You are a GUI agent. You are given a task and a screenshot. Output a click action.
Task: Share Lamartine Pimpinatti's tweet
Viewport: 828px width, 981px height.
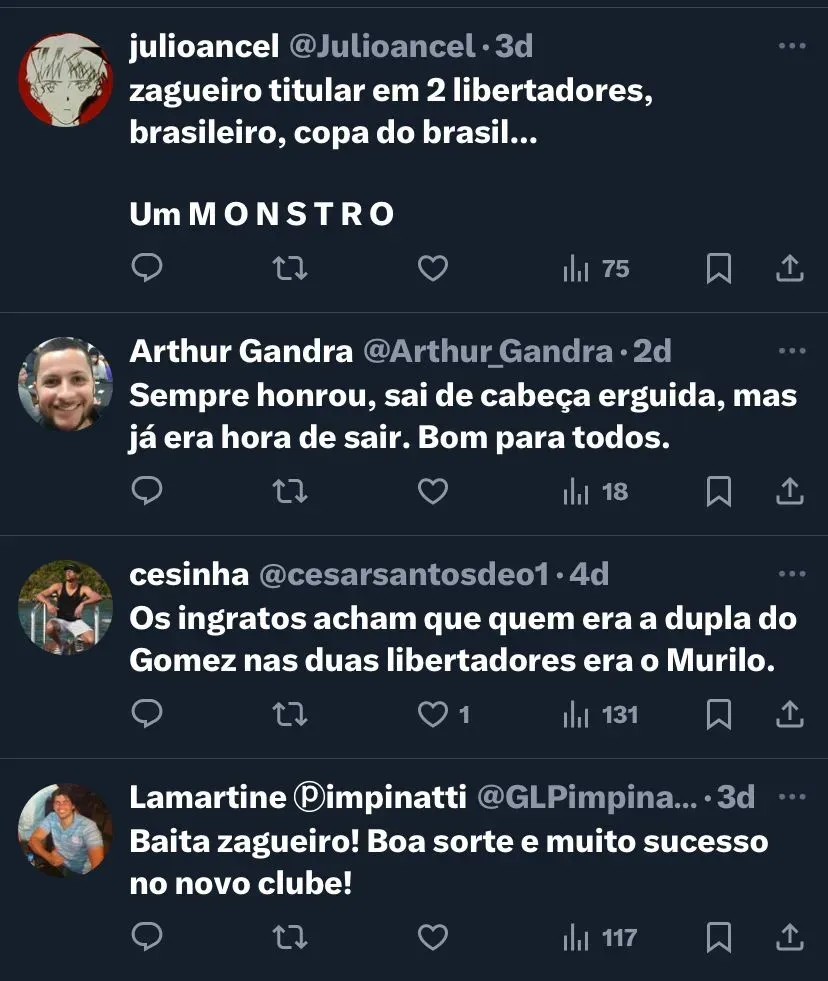[x=789, y=937]
